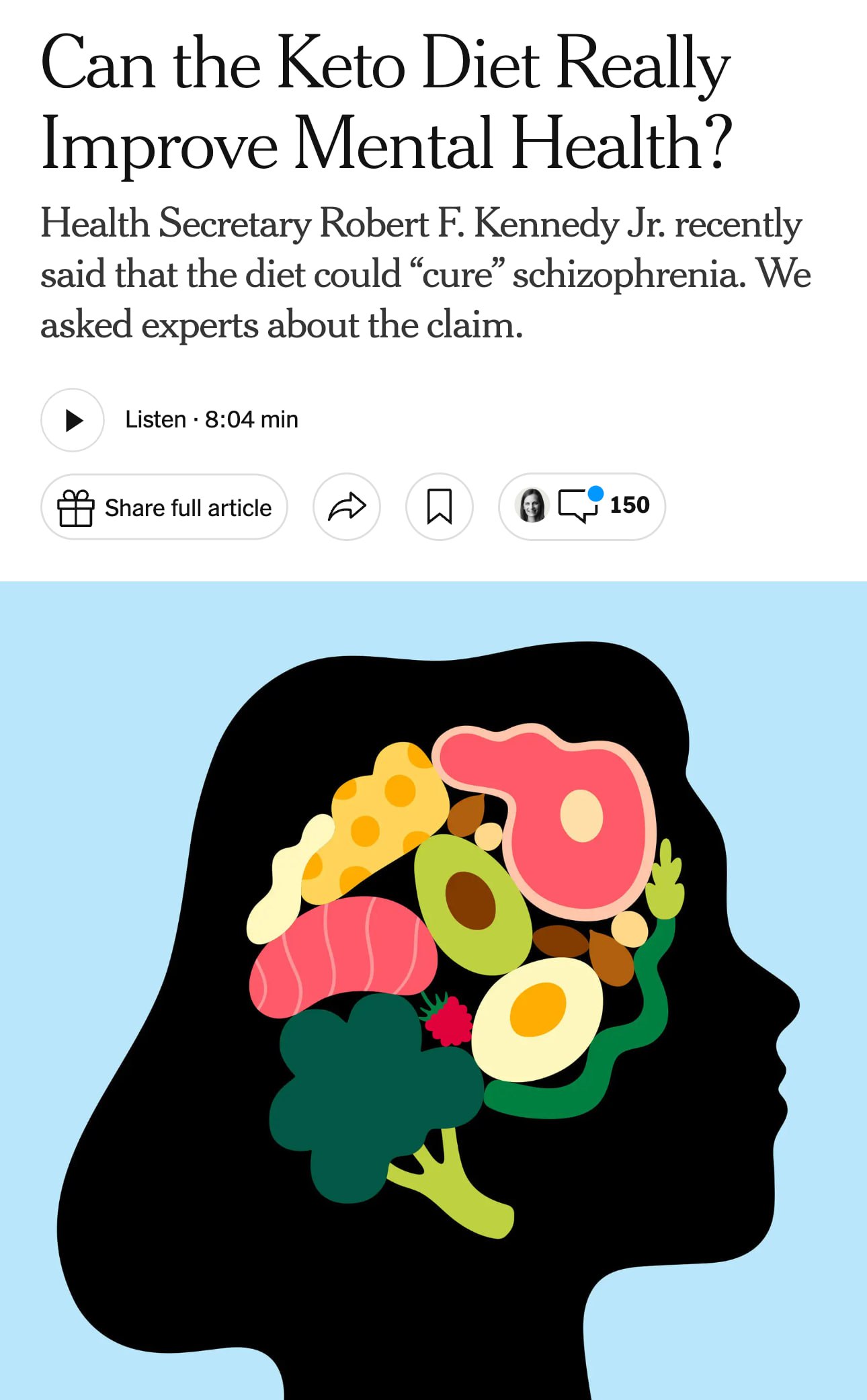
Task: Tap Share full article button
Action: 164,507
